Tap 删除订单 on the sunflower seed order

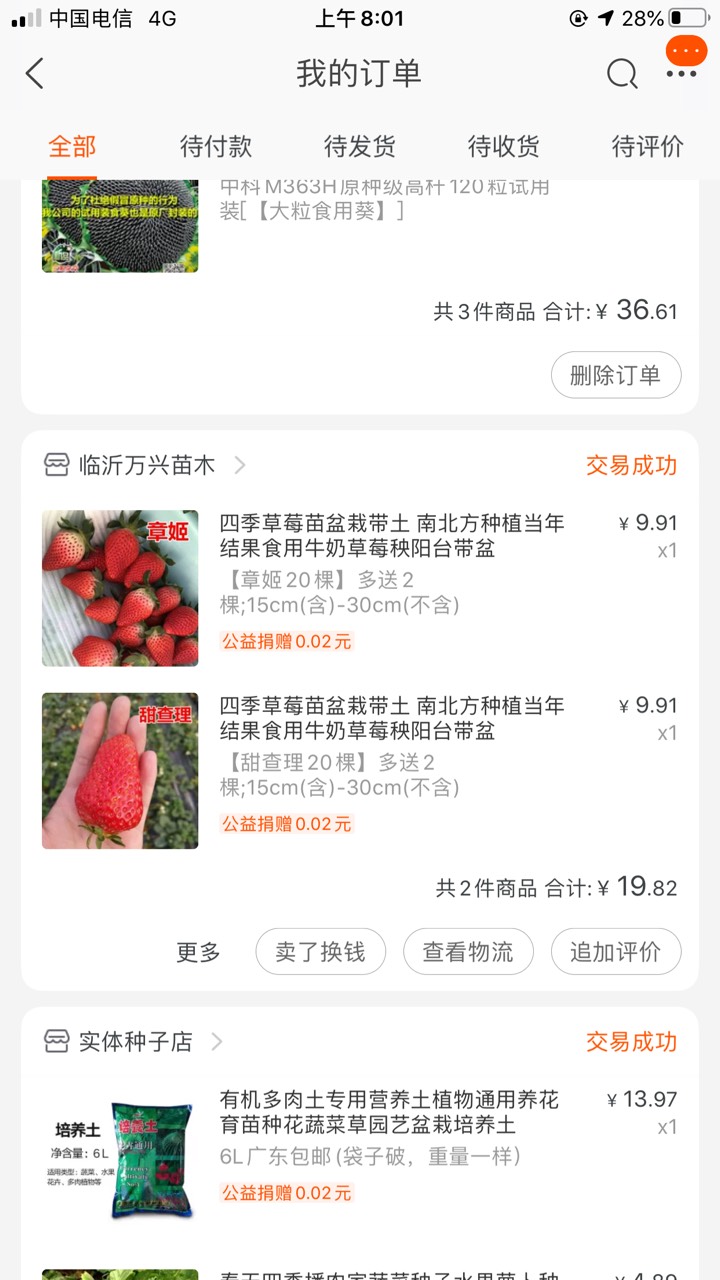(x=616, y=375)
